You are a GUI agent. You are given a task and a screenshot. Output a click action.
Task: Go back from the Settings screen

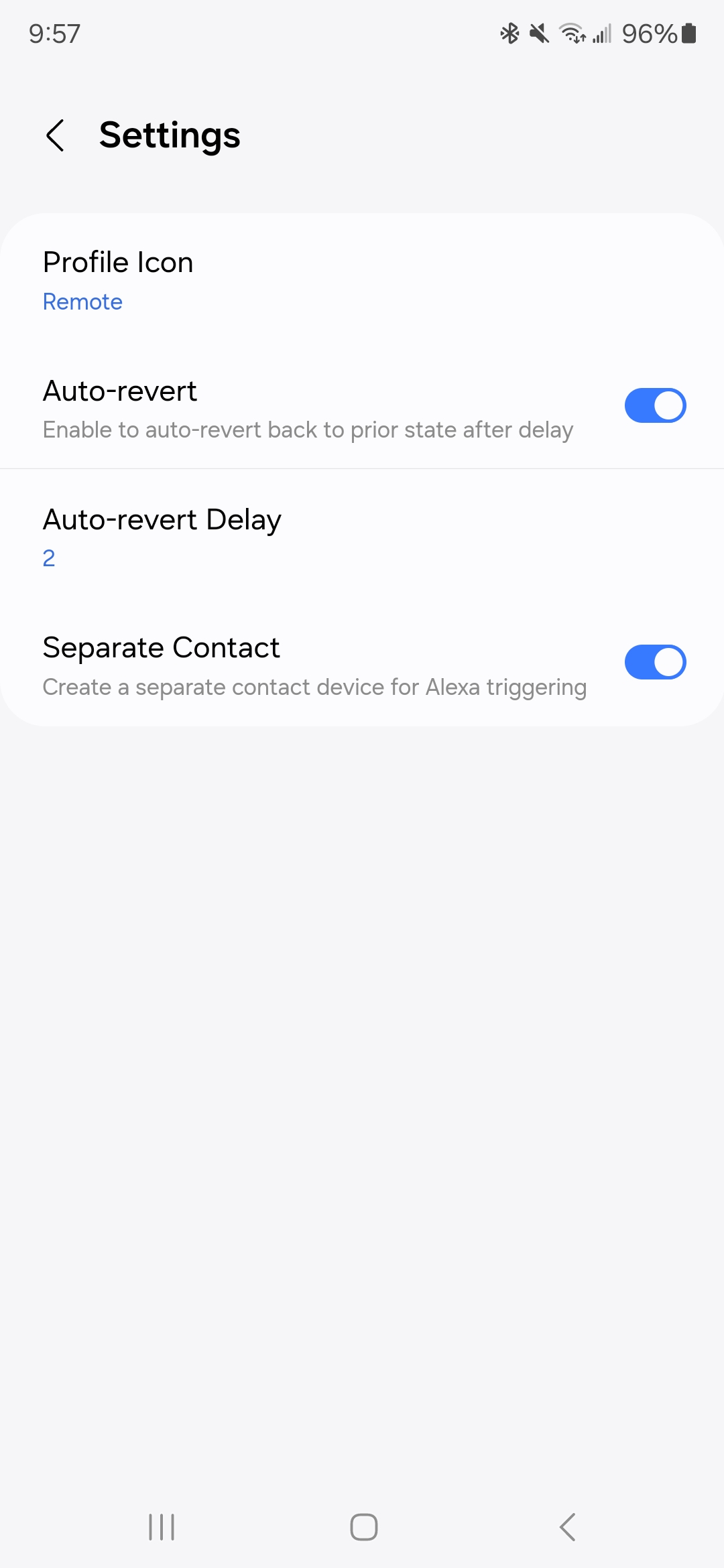(56, 135)
